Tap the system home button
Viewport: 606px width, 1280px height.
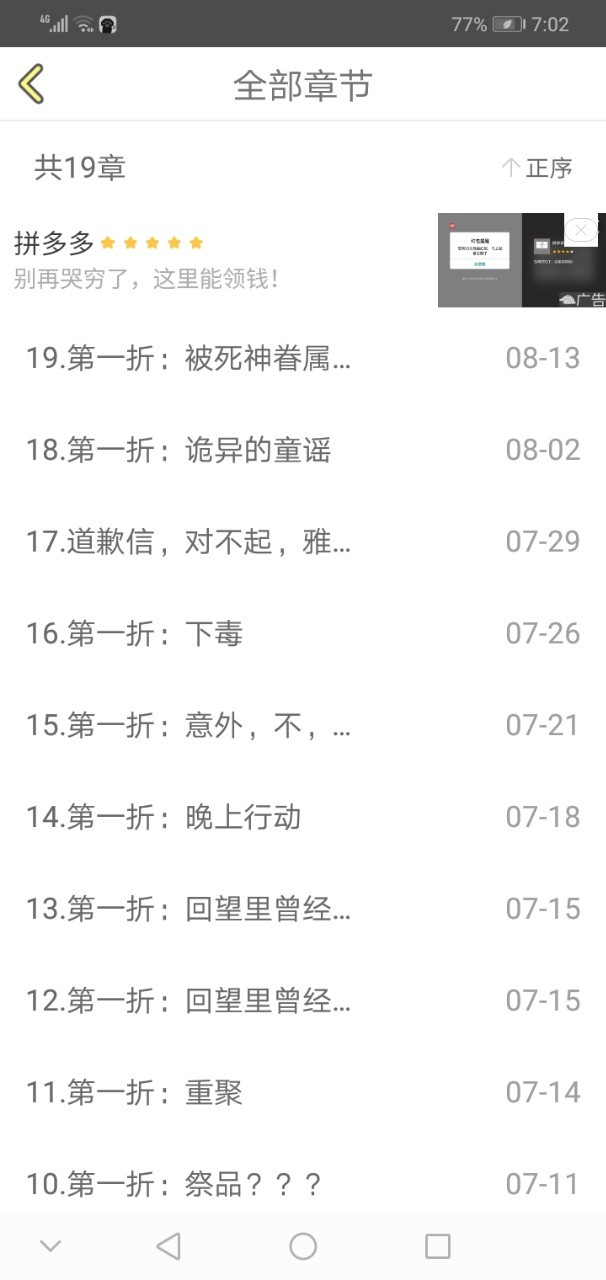(x=303, y=1246)
